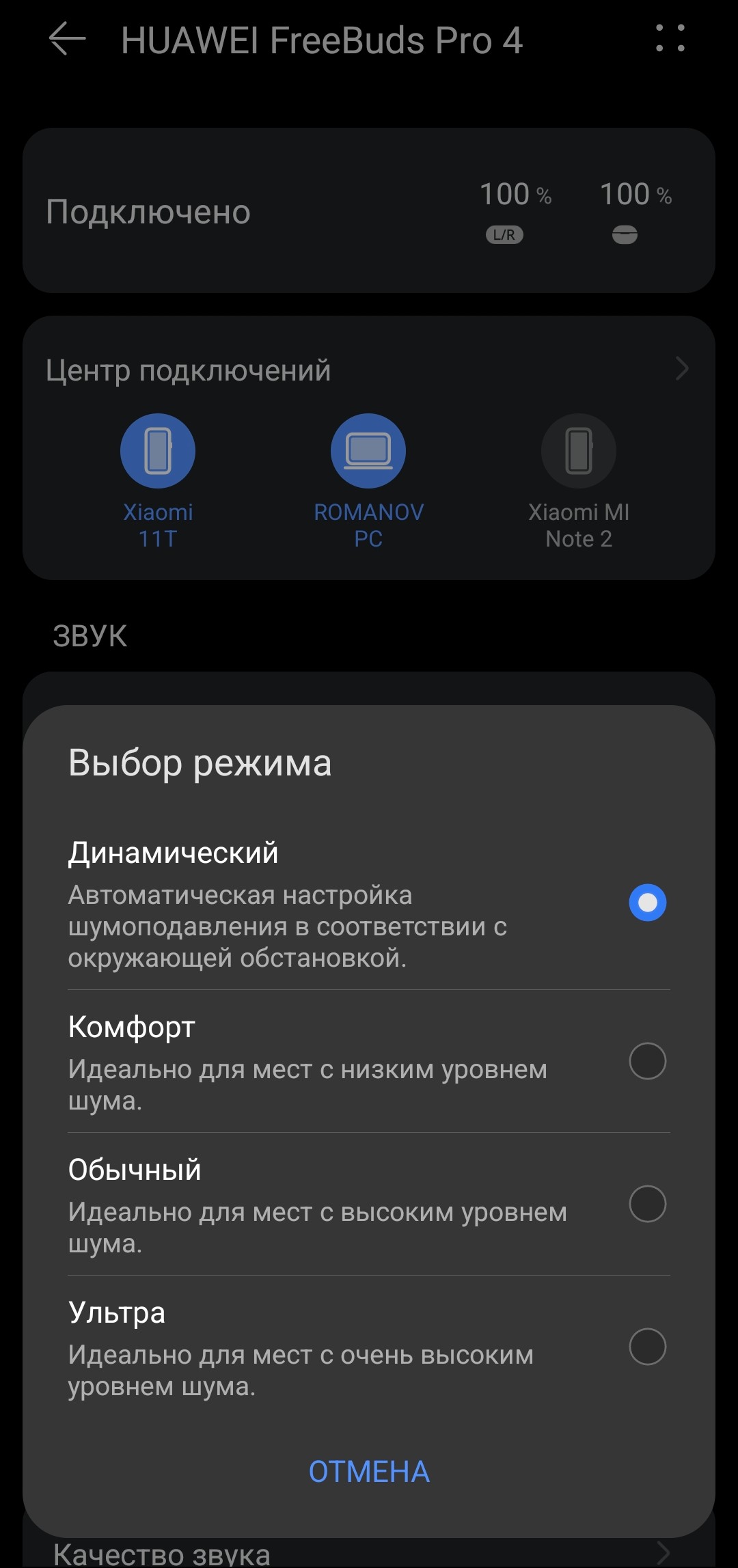Choose the Комфорт mode
This screenshot has height=1568, width=738.
(x=646, y=1061)
